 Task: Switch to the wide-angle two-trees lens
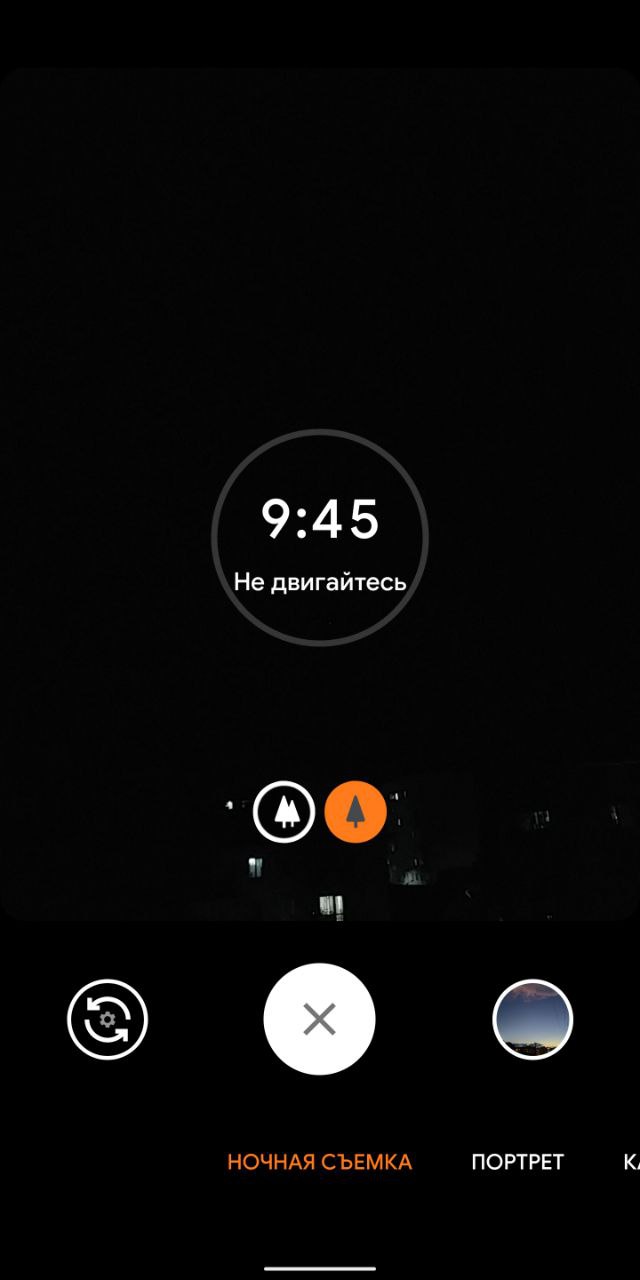285,812
